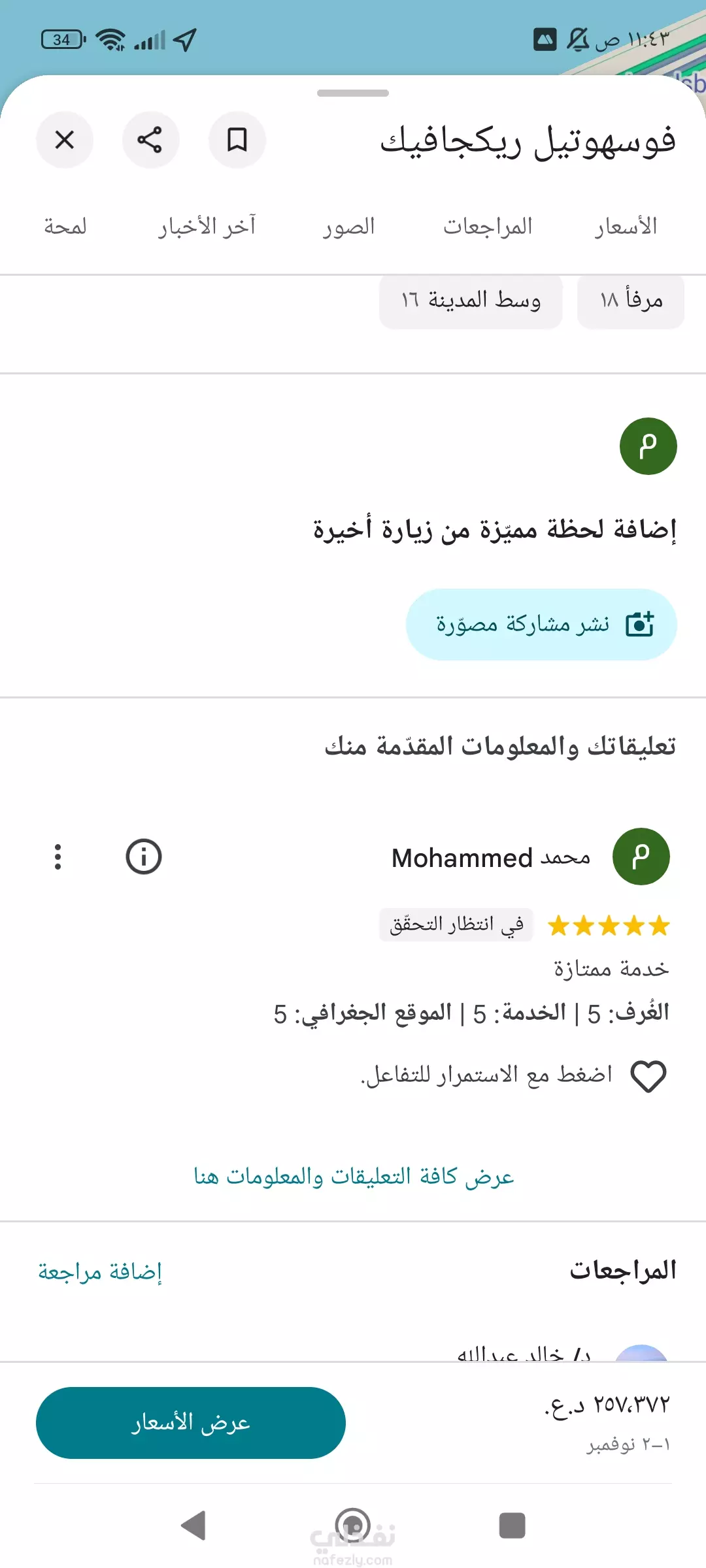Image resolution: width=706 pixels, height=1568 pixels.
Task: Close the hotel details sheet
Action: [65, 140]
